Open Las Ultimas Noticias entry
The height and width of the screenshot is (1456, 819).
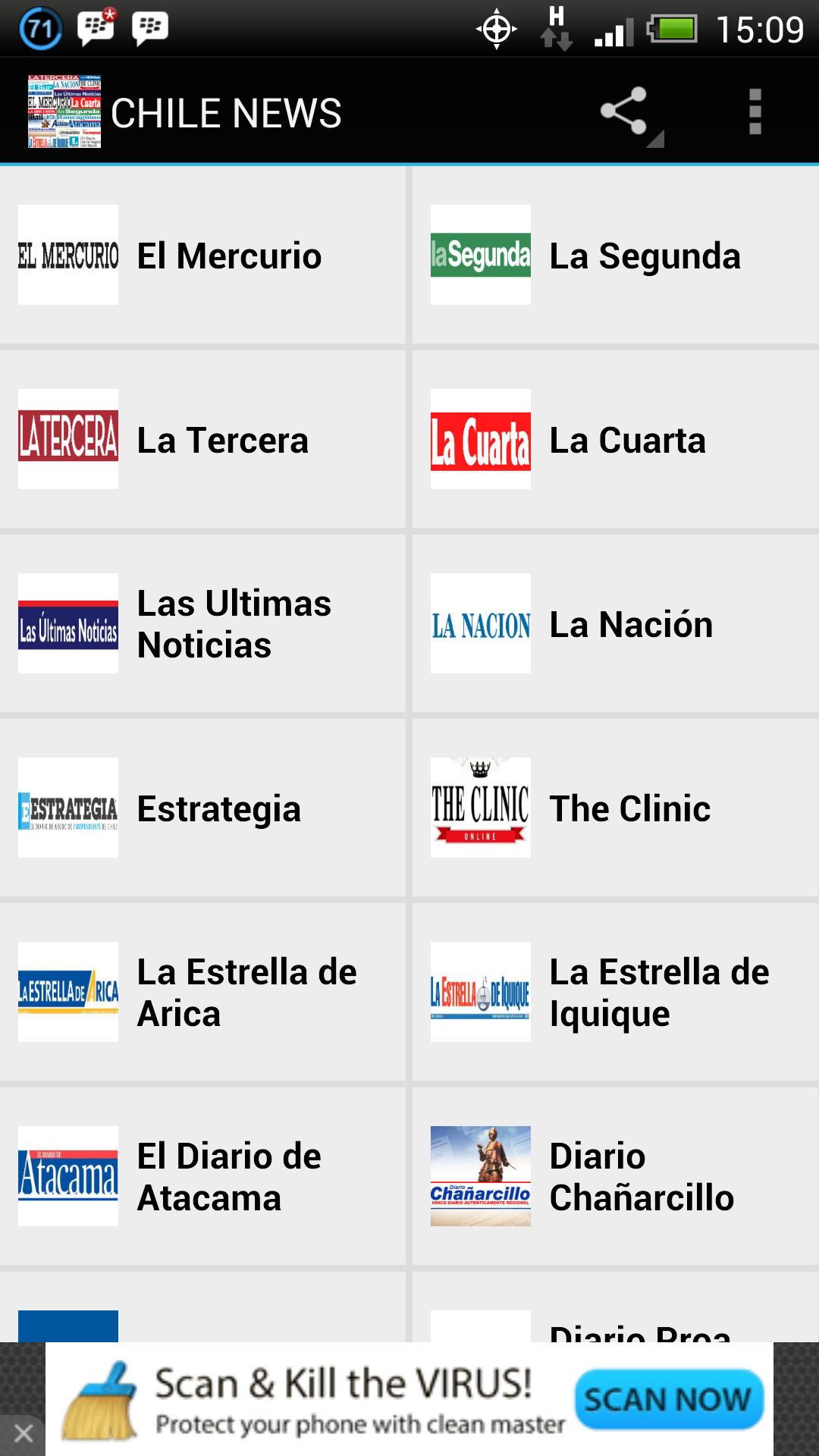205,623
